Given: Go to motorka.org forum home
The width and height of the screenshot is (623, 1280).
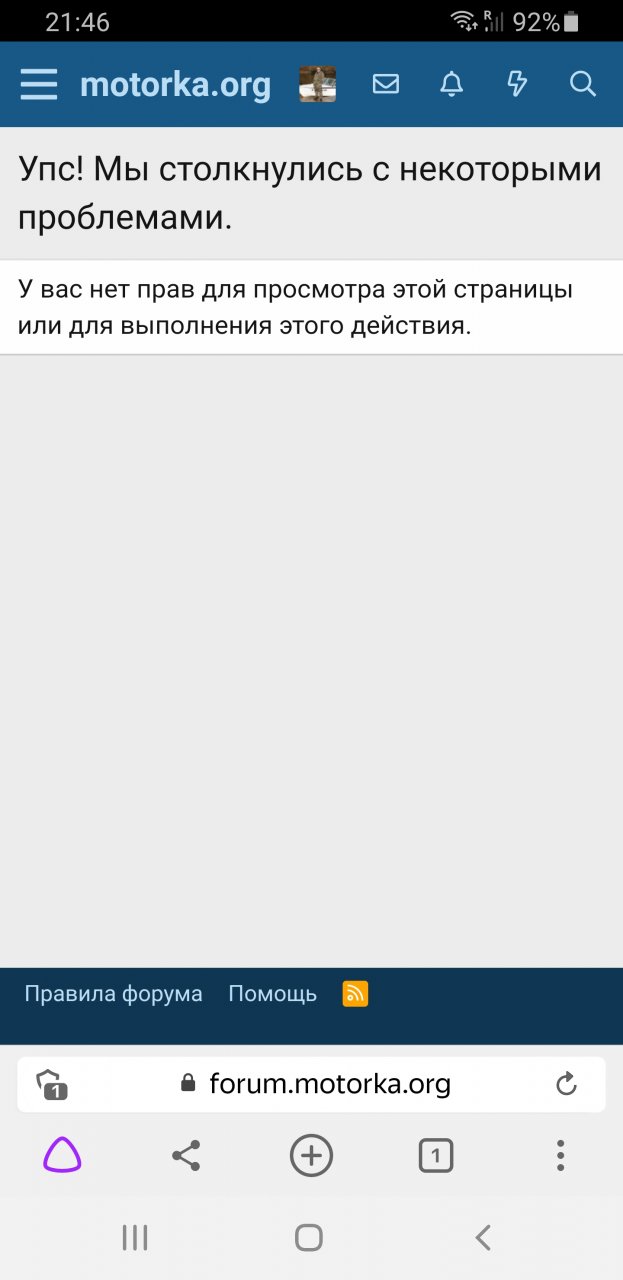Looking at the screenshot, I should [175, 85].
